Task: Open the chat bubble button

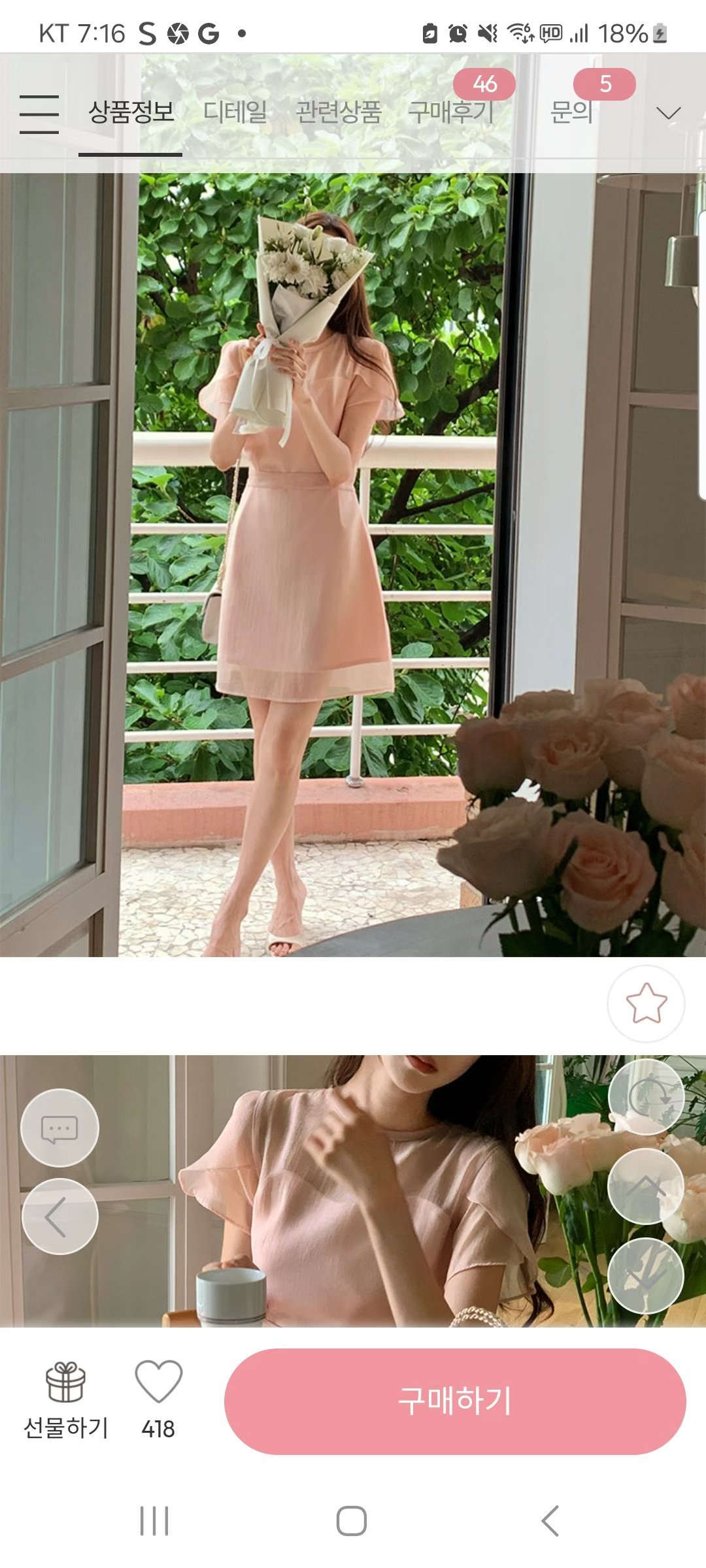Action: pos(59,1128)
